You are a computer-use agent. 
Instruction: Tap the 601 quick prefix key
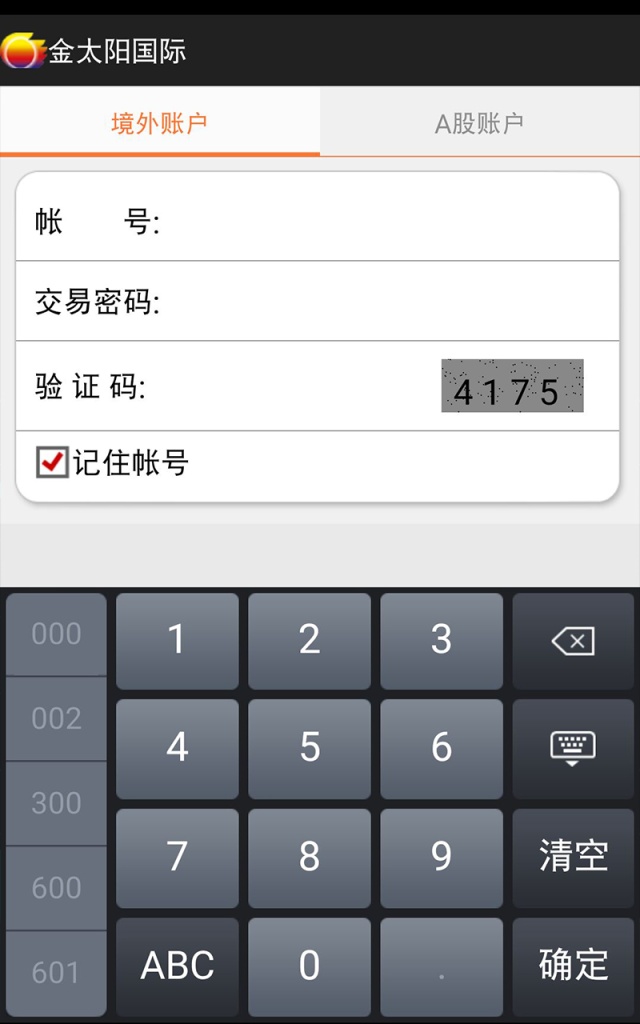(56, 972)
